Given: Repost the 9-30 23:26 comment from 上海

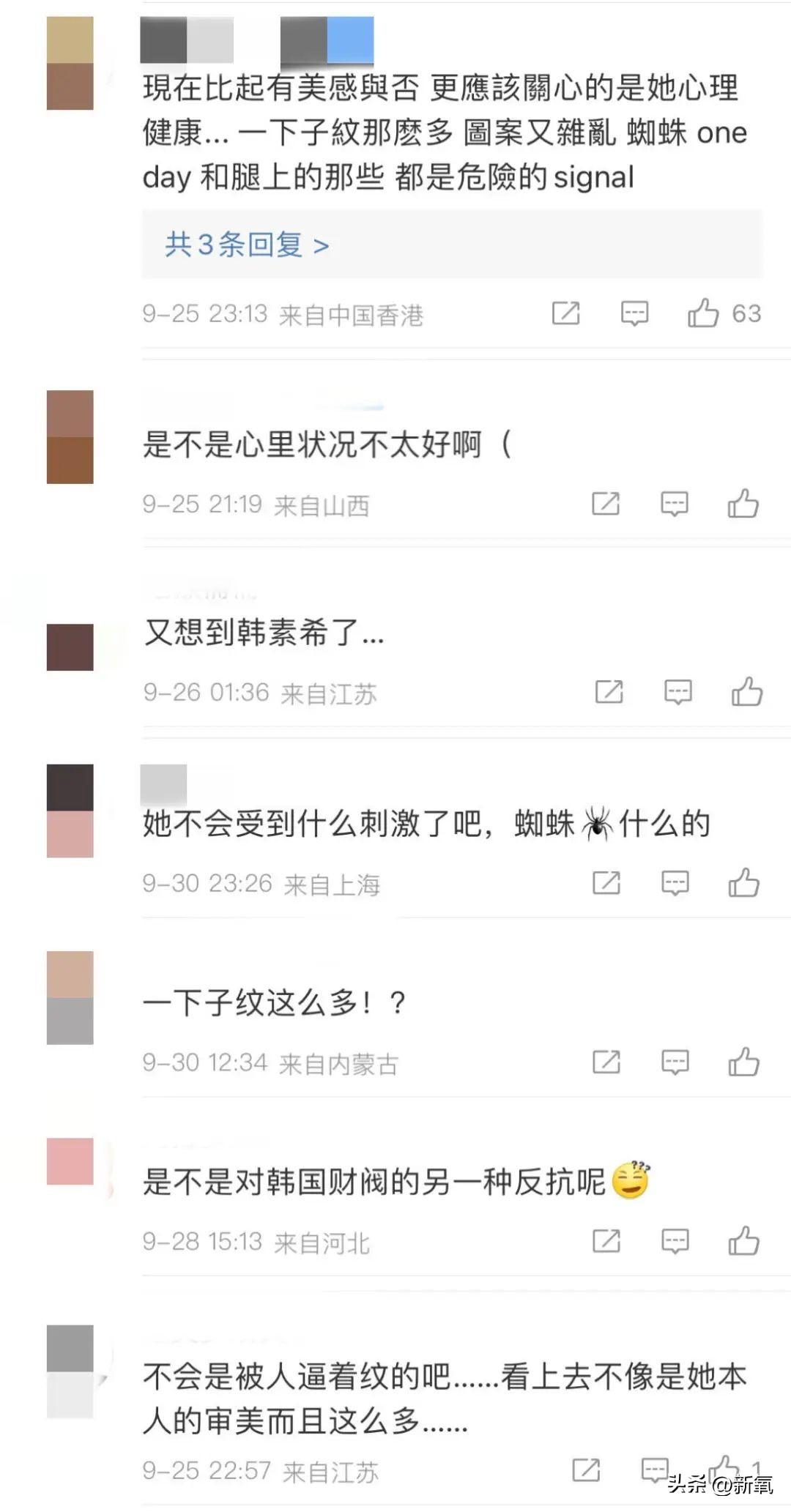Looking at the screenshot, I should [x=606, y=883].
